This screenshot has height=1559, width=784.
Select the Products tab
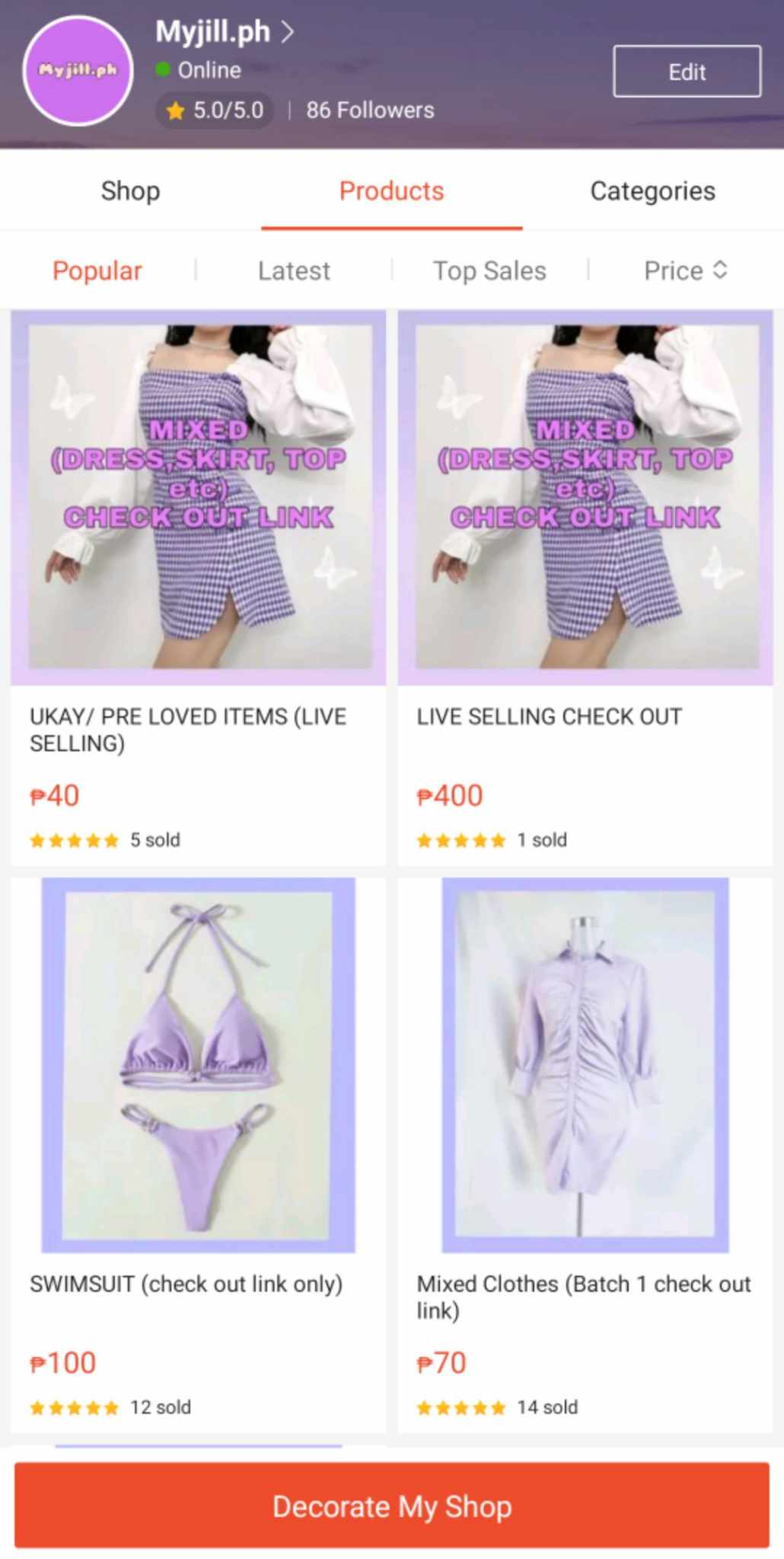coord(391,191)
